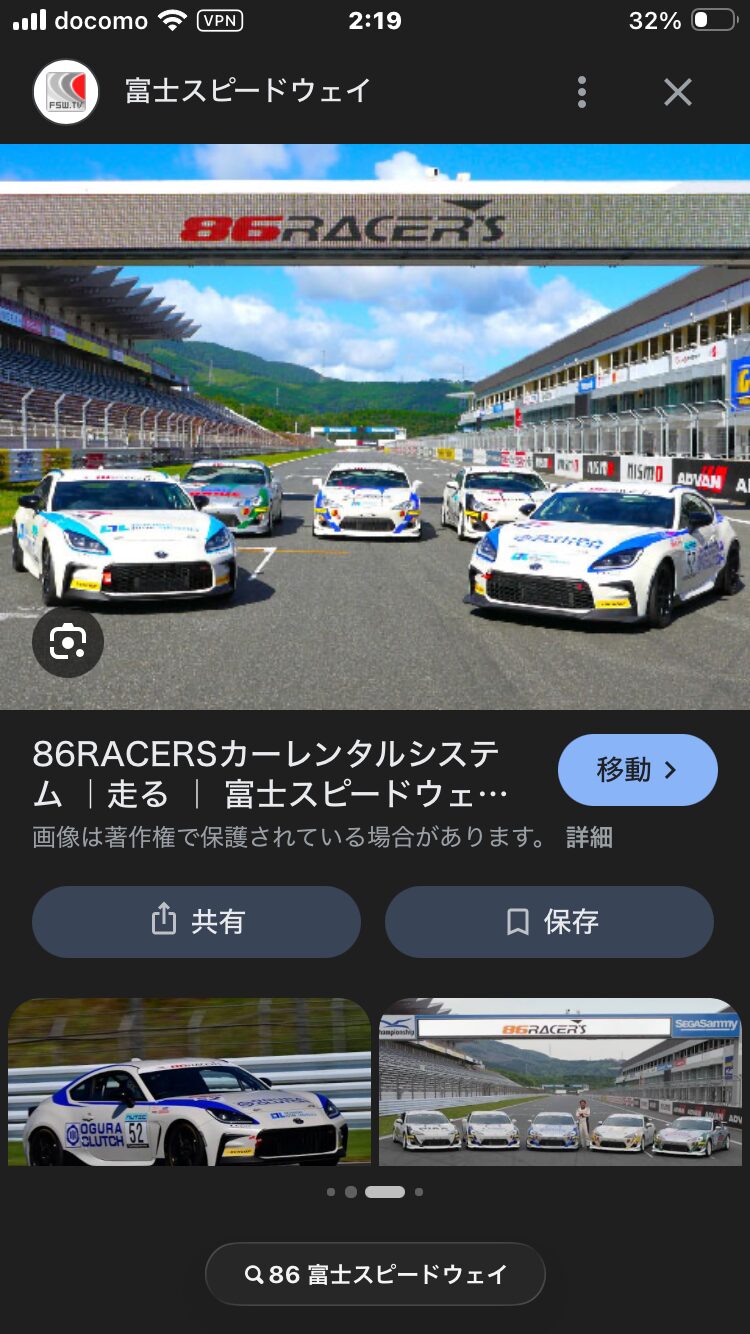The width and height of the screenshot is (750, 1334).
Task: Save the image with 保存
Action: (x=550, y=922)
